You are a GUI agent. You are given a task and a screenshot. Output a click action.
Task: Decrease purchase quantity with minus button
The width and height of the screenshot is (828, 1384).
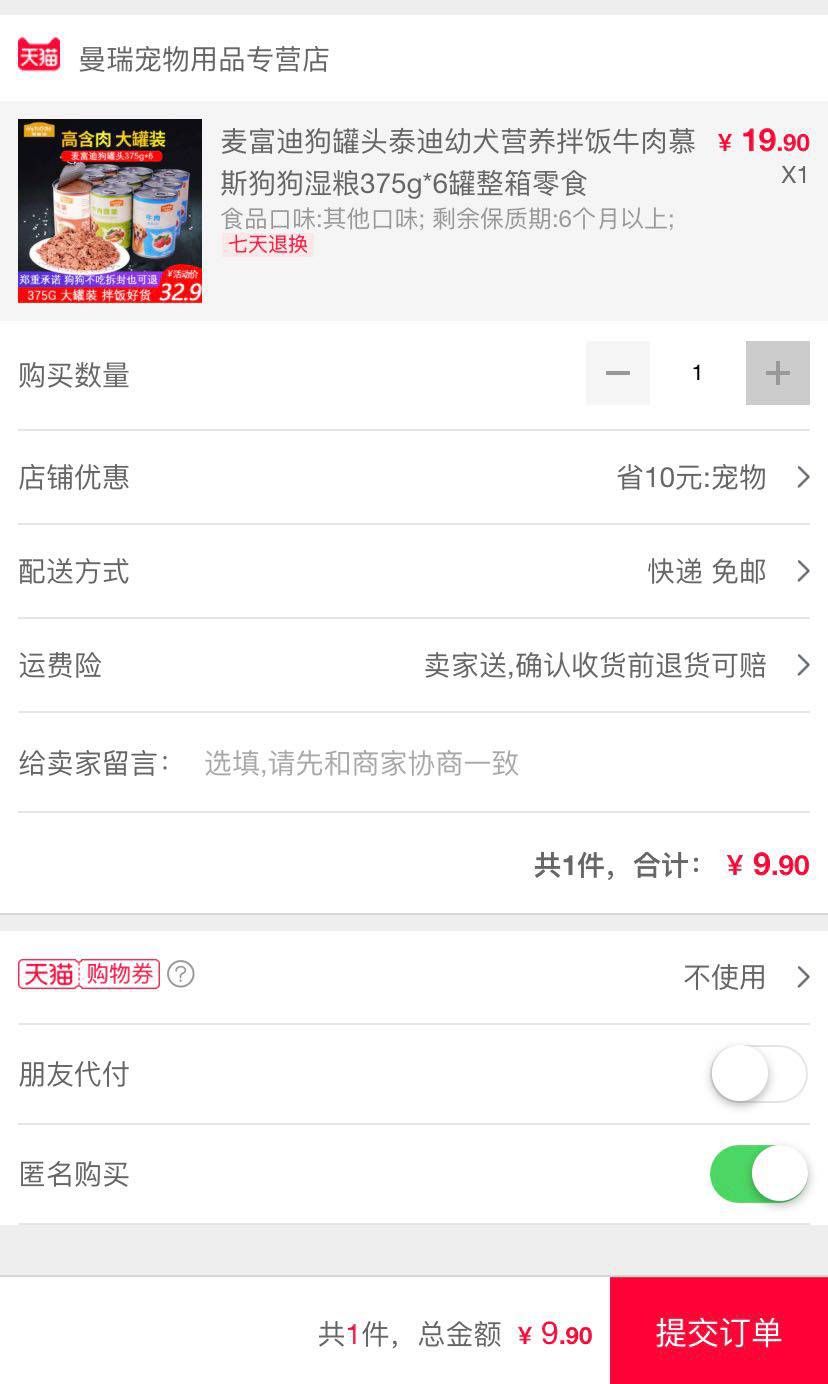[x=617, y=373]
